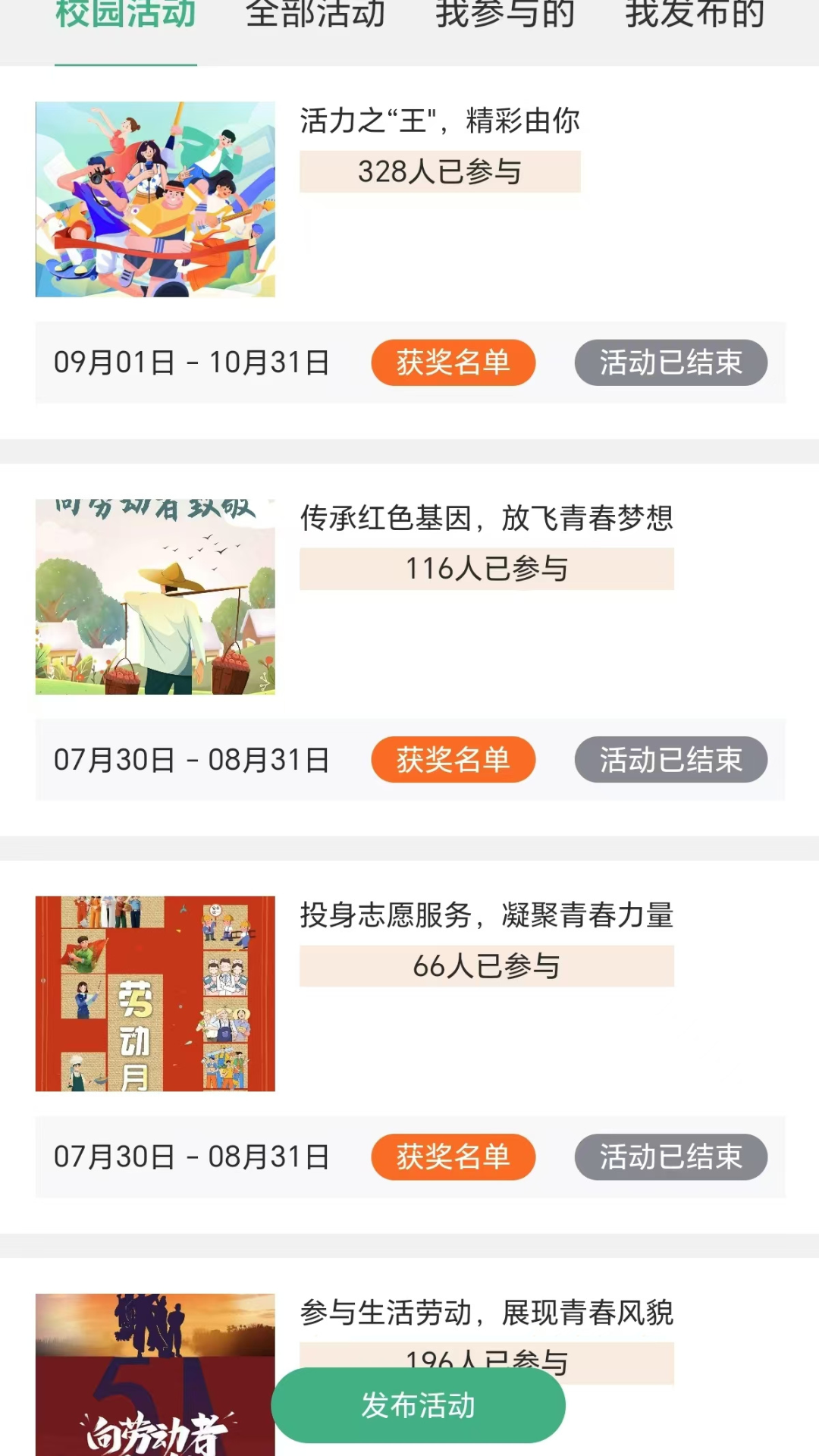Open 获奖名单 for 活力之"王" activity
Screen dimensions: 819x1456
pyautogui.click(x=452, y=363)
